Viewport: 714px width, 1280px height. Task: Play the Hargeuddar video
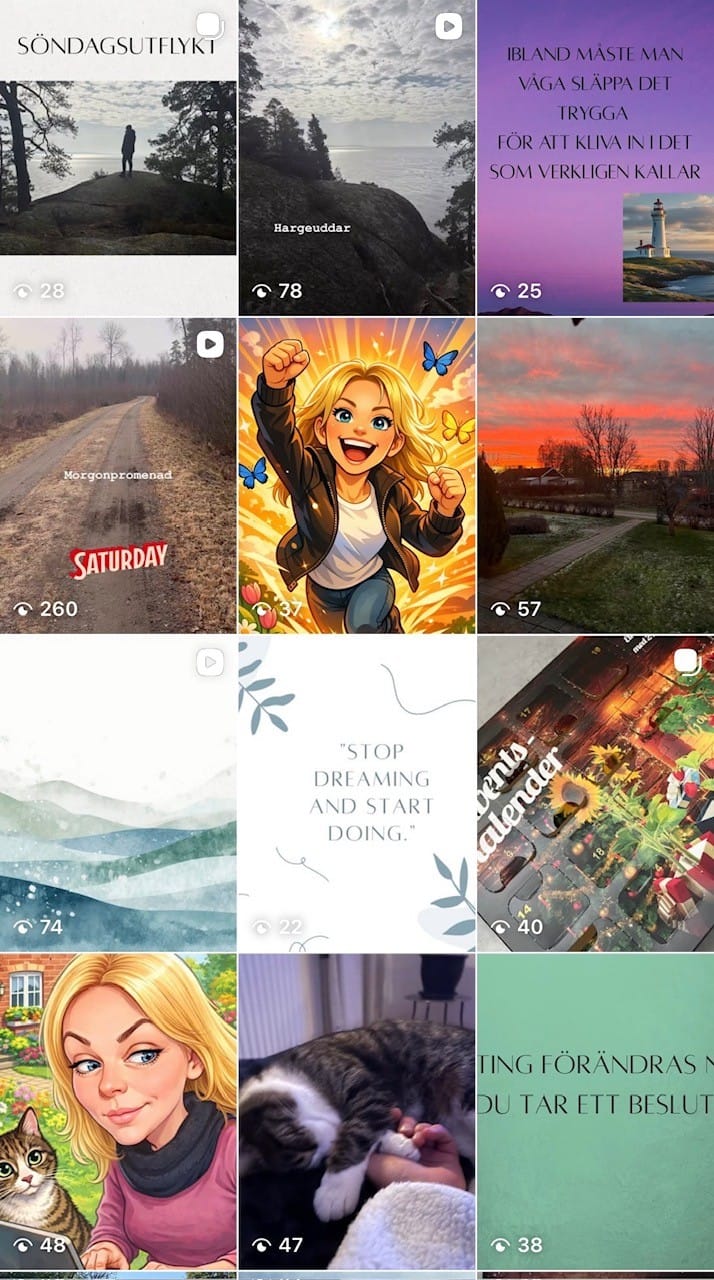pos(356,158)
